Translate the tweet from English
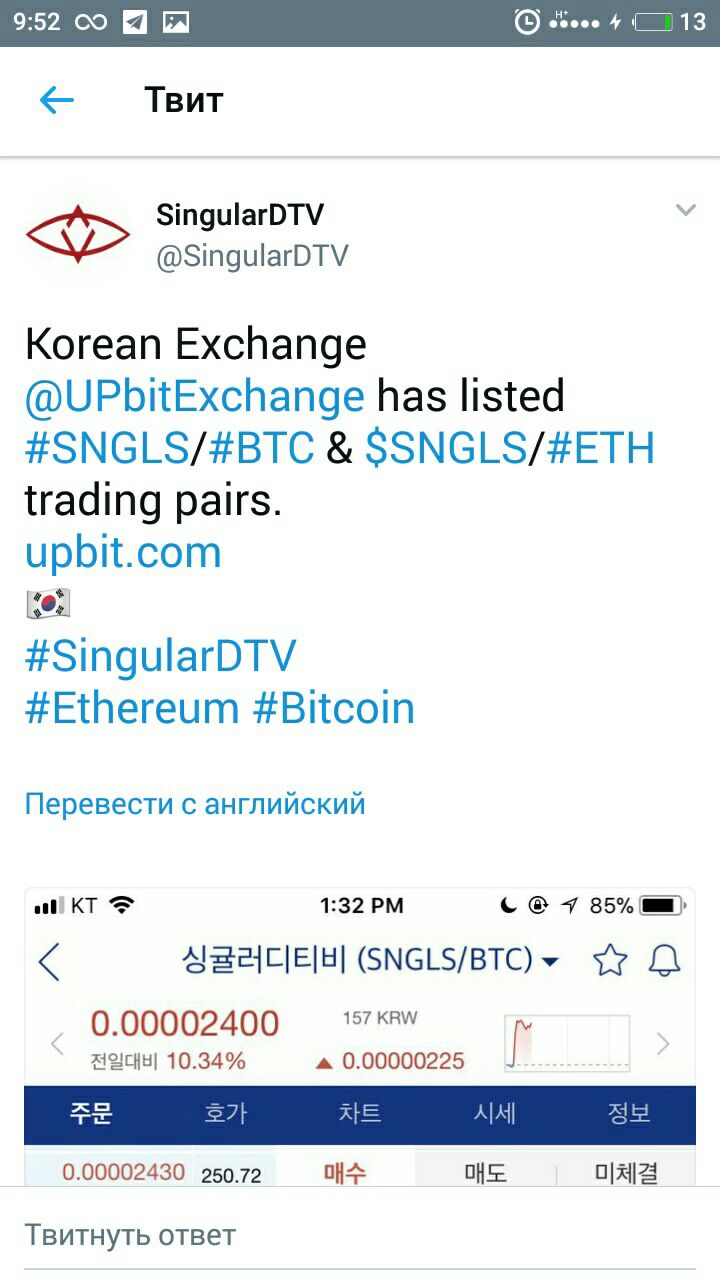Screen dimensions: 720x1280 coord(195,803)
